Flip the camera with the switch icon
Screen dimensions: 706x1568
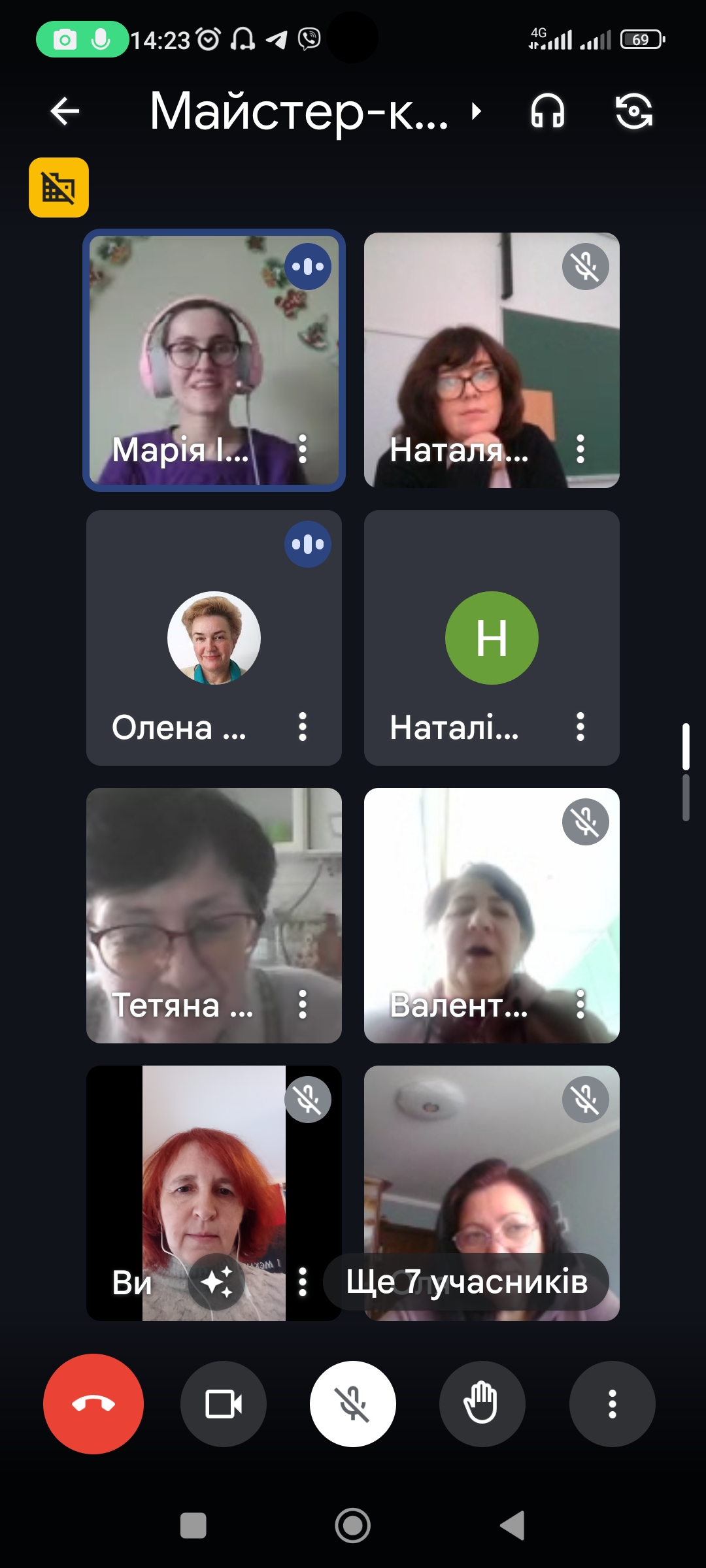pyautogui.click(x=633, y=111)
